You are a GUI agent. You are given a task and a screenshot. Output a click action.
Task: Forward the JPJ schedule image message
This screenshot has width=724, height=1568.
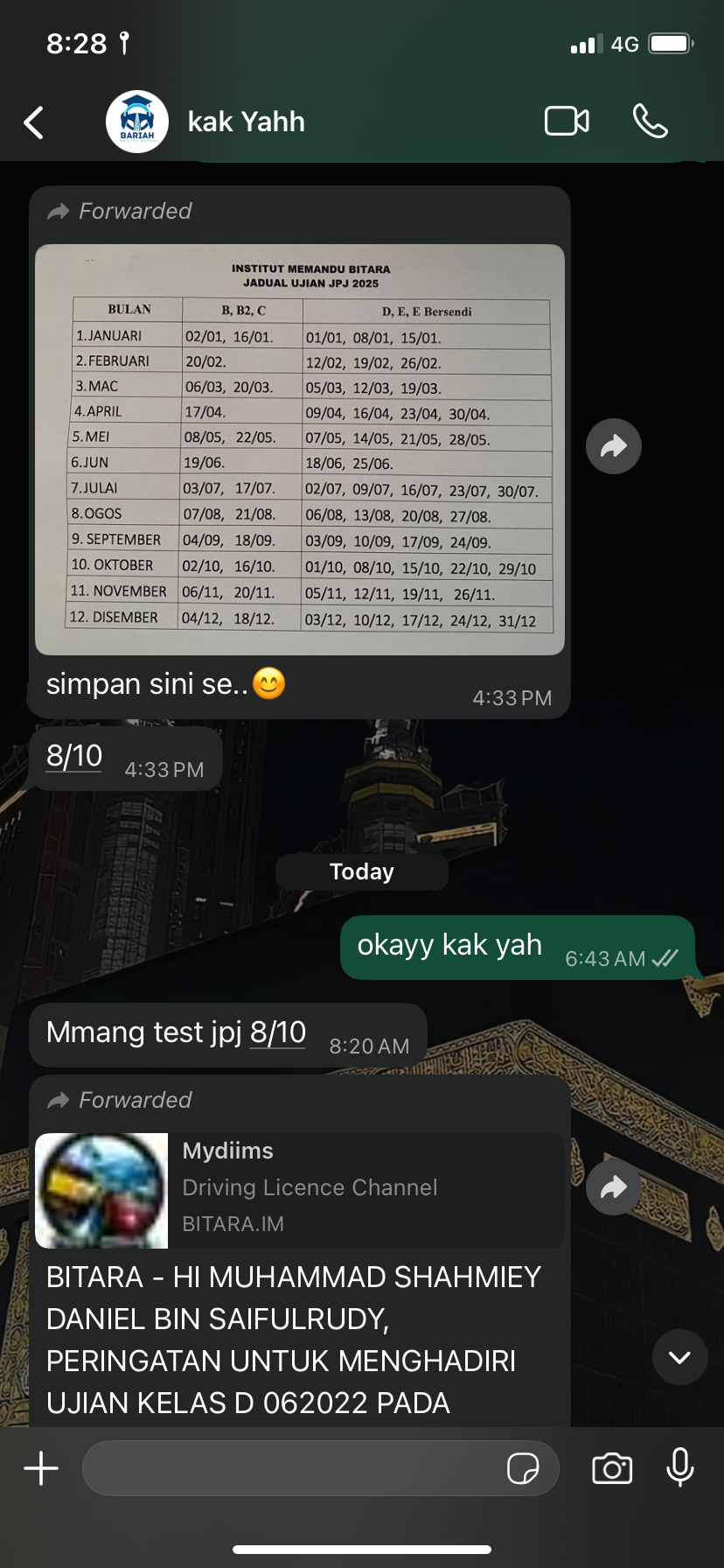tap(614, 447)
